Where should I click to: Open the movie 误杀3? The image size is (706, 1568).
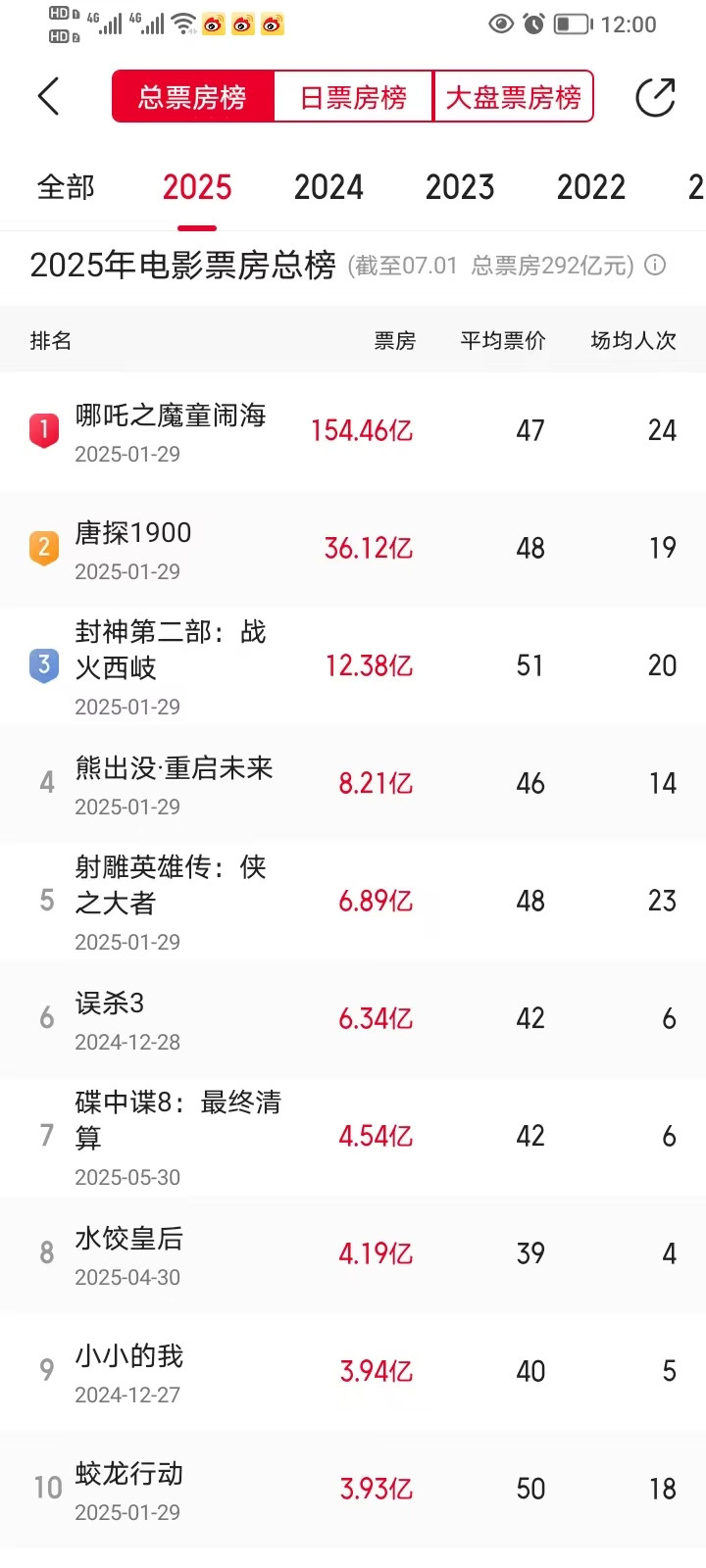point(353,1019)
